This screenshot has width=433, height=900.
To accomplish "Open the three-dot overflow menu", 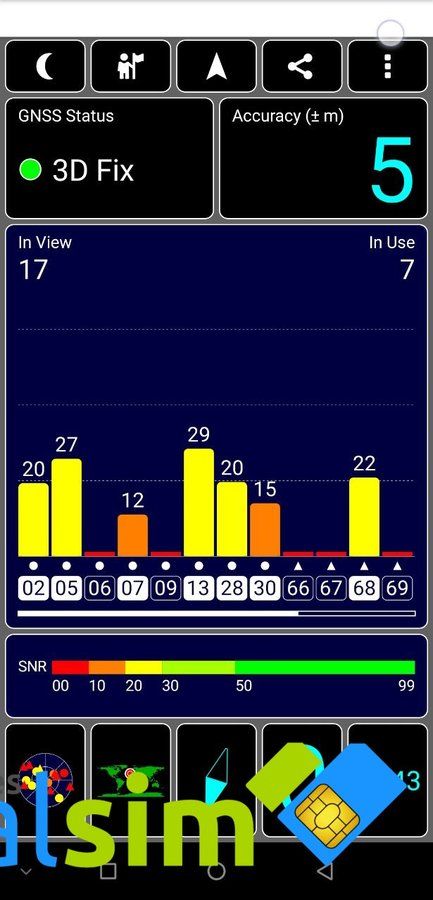I will 388,67.
